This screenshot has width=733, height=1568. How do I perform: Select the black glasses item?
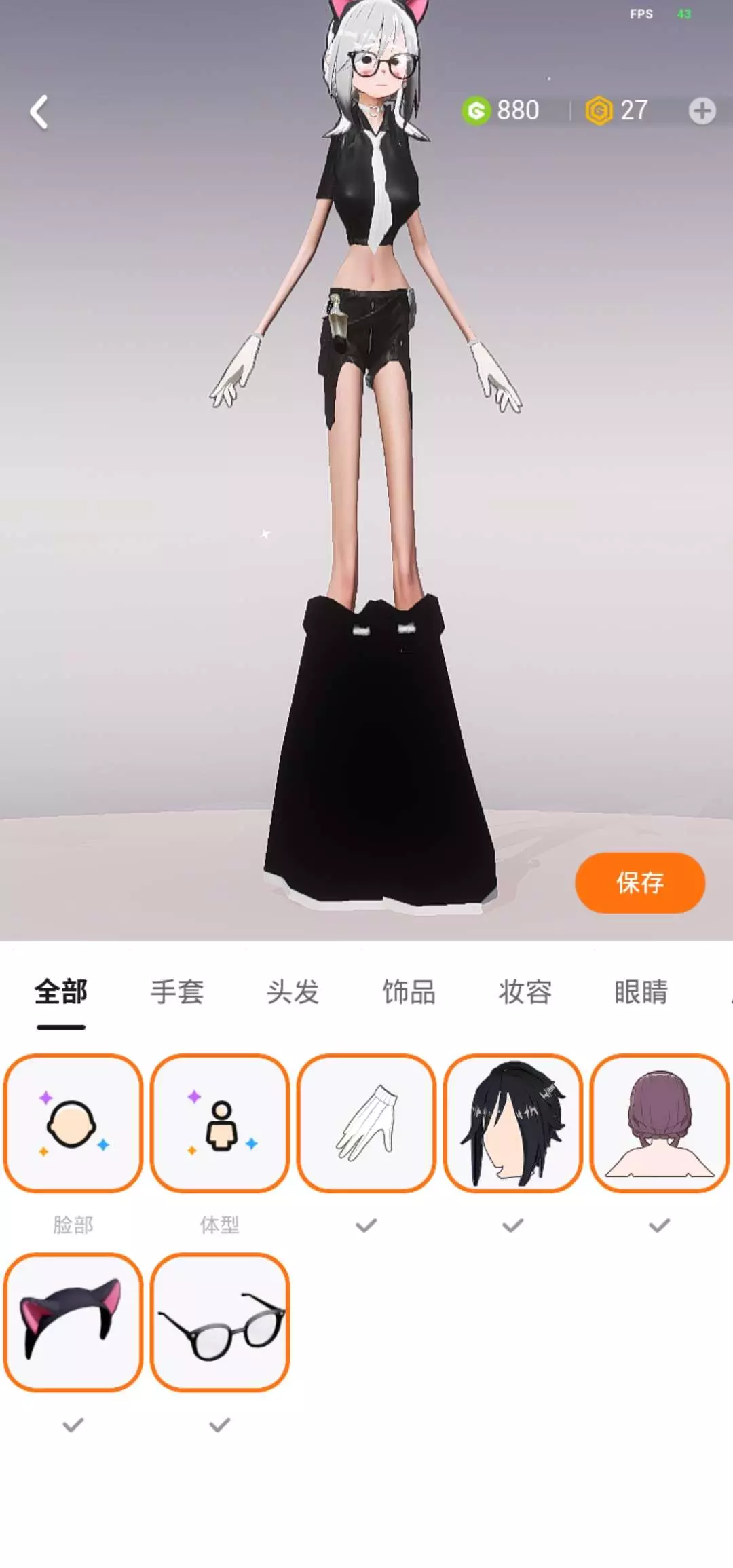pos(220,1322)
